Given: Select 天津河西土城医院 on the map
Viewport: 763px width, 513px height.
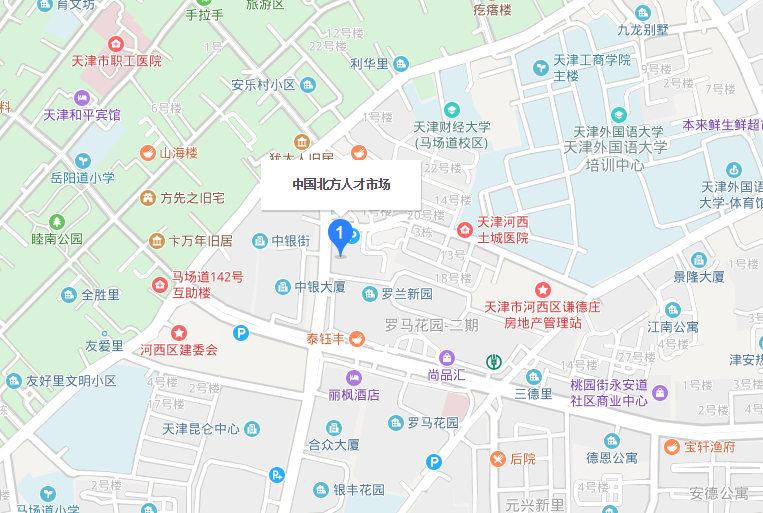Looking at the screenshot, I should pyautogui.click(x=464, y=230).
